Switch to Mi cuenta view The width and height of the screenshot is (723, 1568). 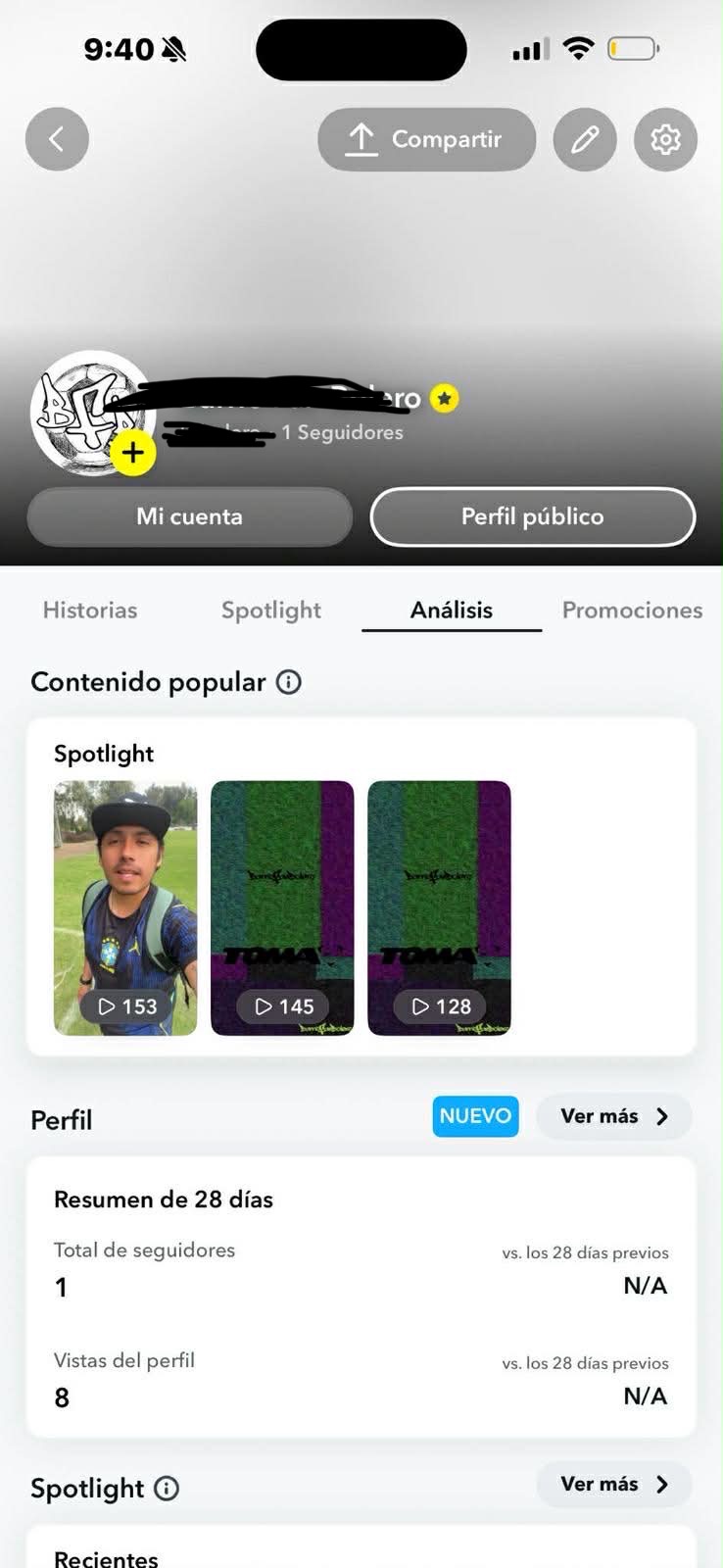tap(189, 516)
